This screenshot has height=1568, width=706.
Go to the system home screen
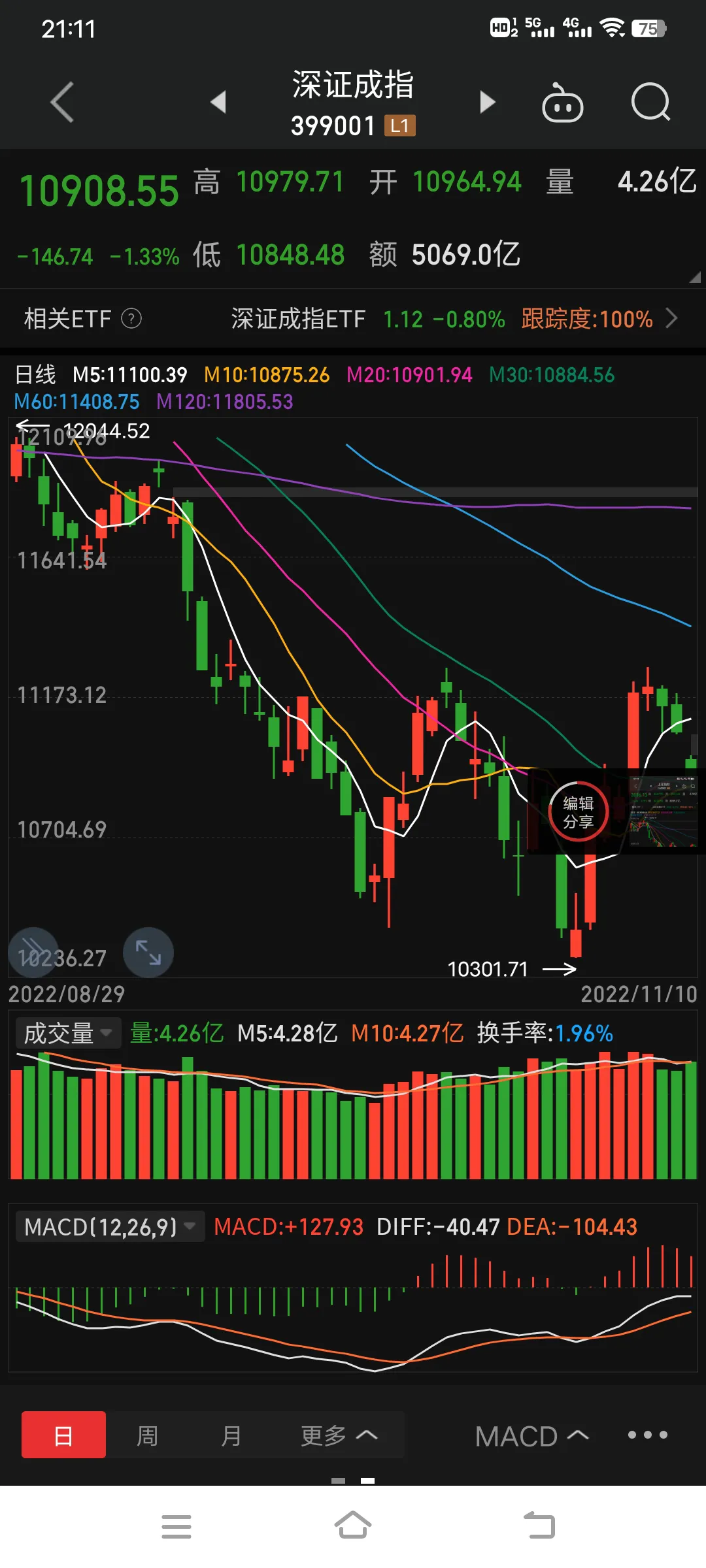click(353, 1526)
